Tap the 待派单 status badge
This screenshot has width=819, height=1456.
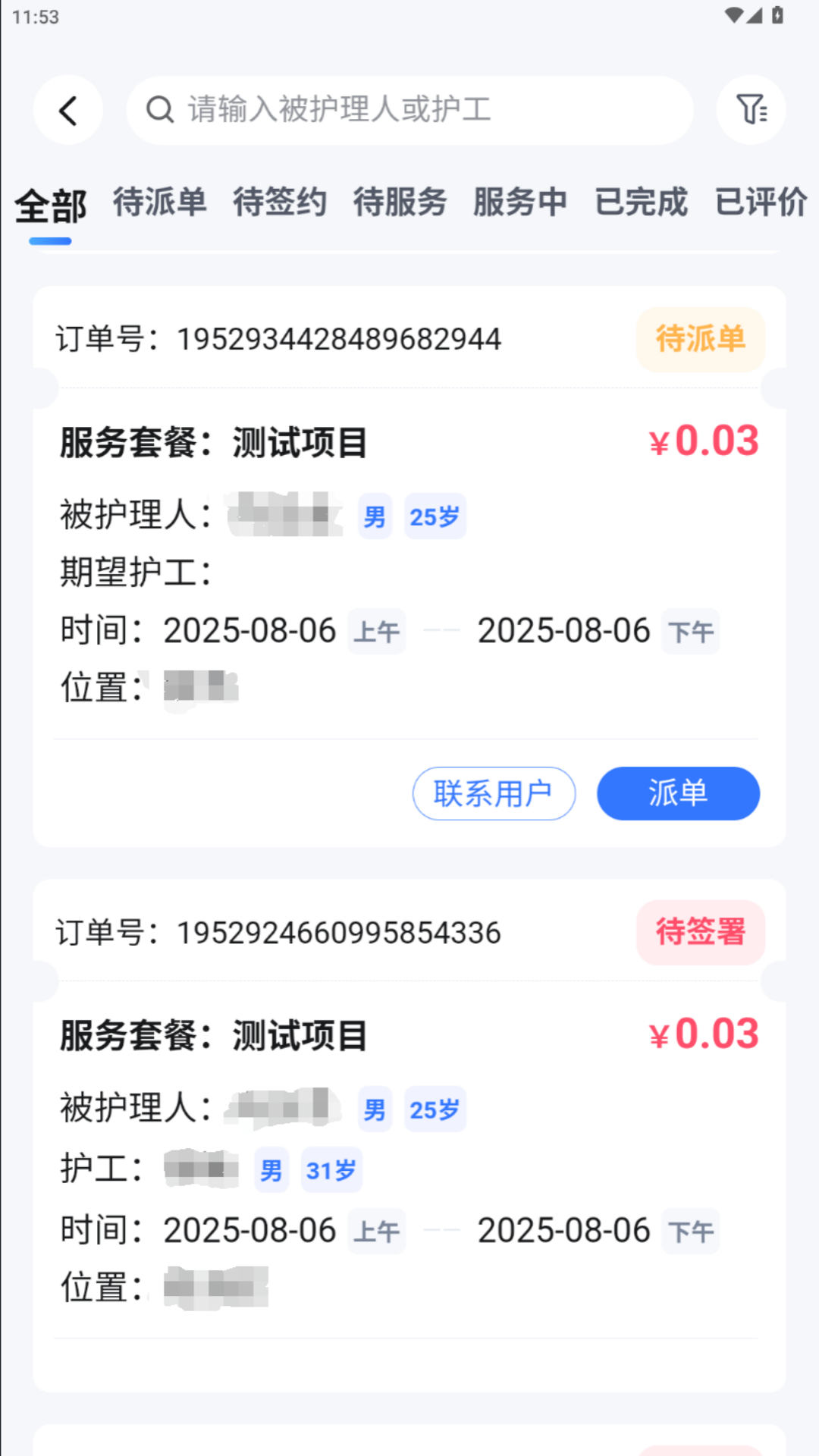699,340
